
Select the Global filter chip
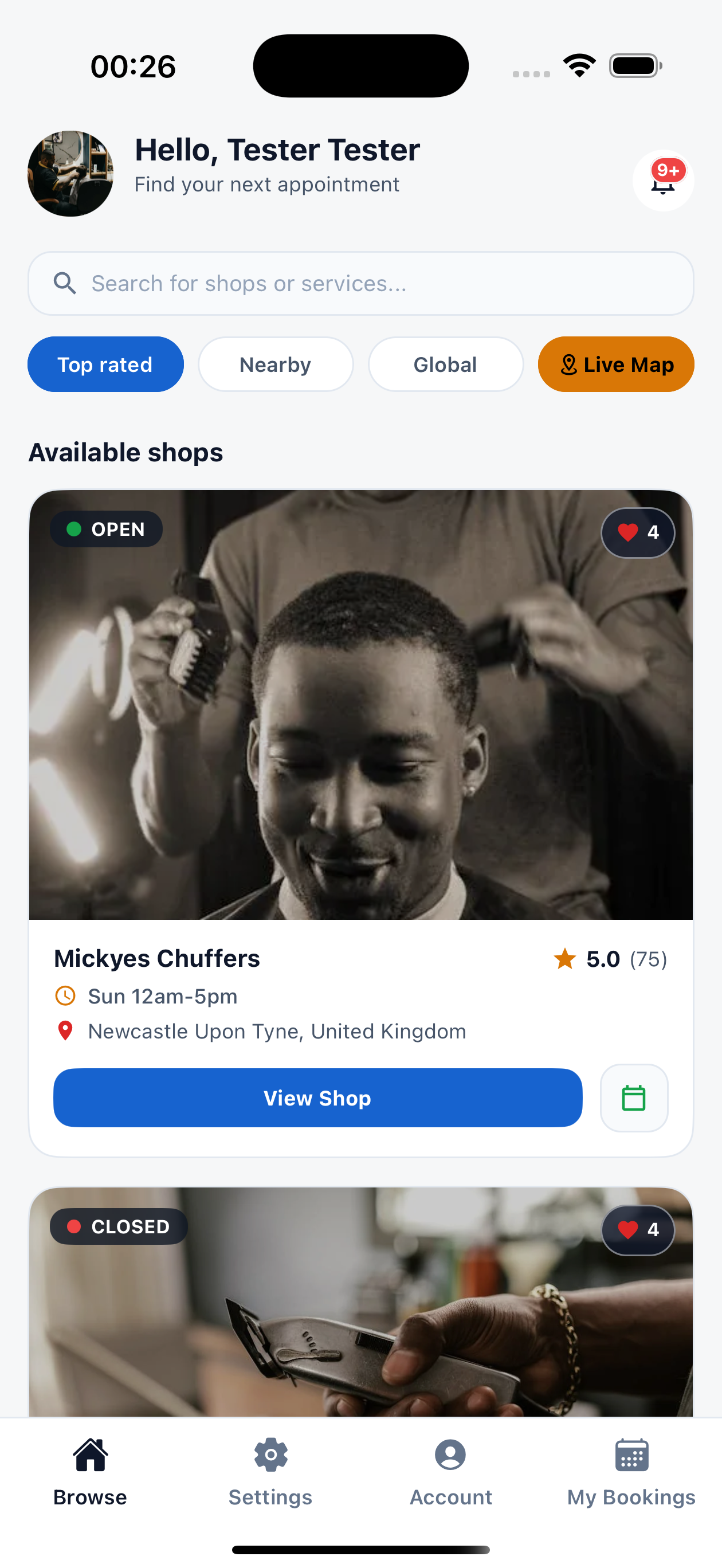(446, 364)
